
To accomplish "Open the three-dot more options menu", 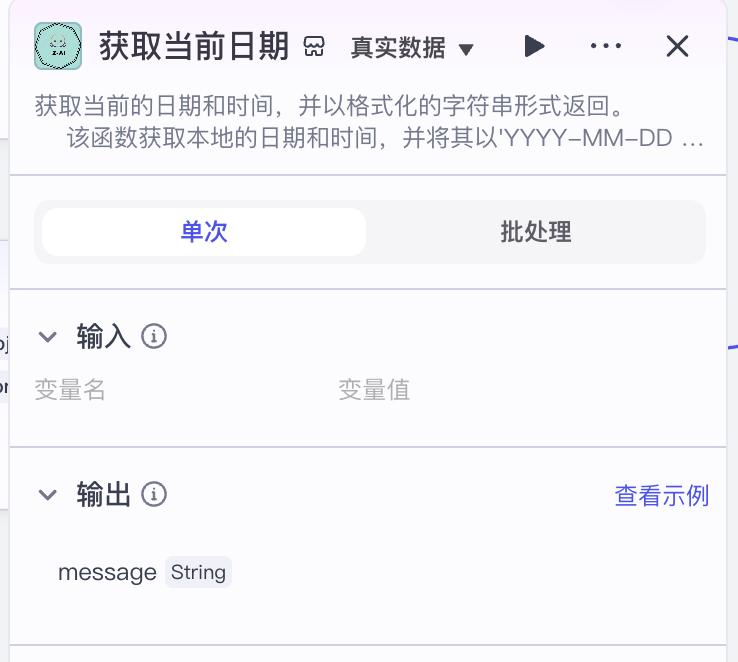I will tap(606, 46).
